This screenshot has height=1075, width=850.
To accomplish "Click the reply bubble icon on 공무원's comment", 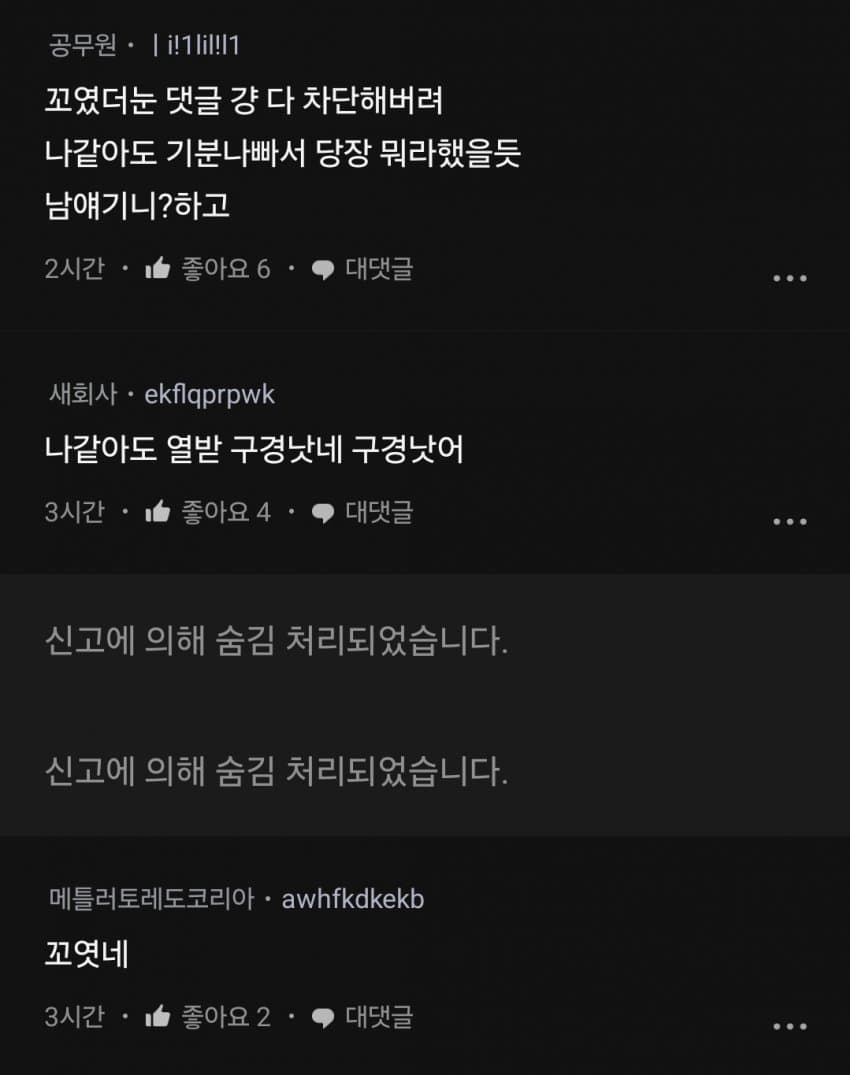I will [x=321, y=268].
